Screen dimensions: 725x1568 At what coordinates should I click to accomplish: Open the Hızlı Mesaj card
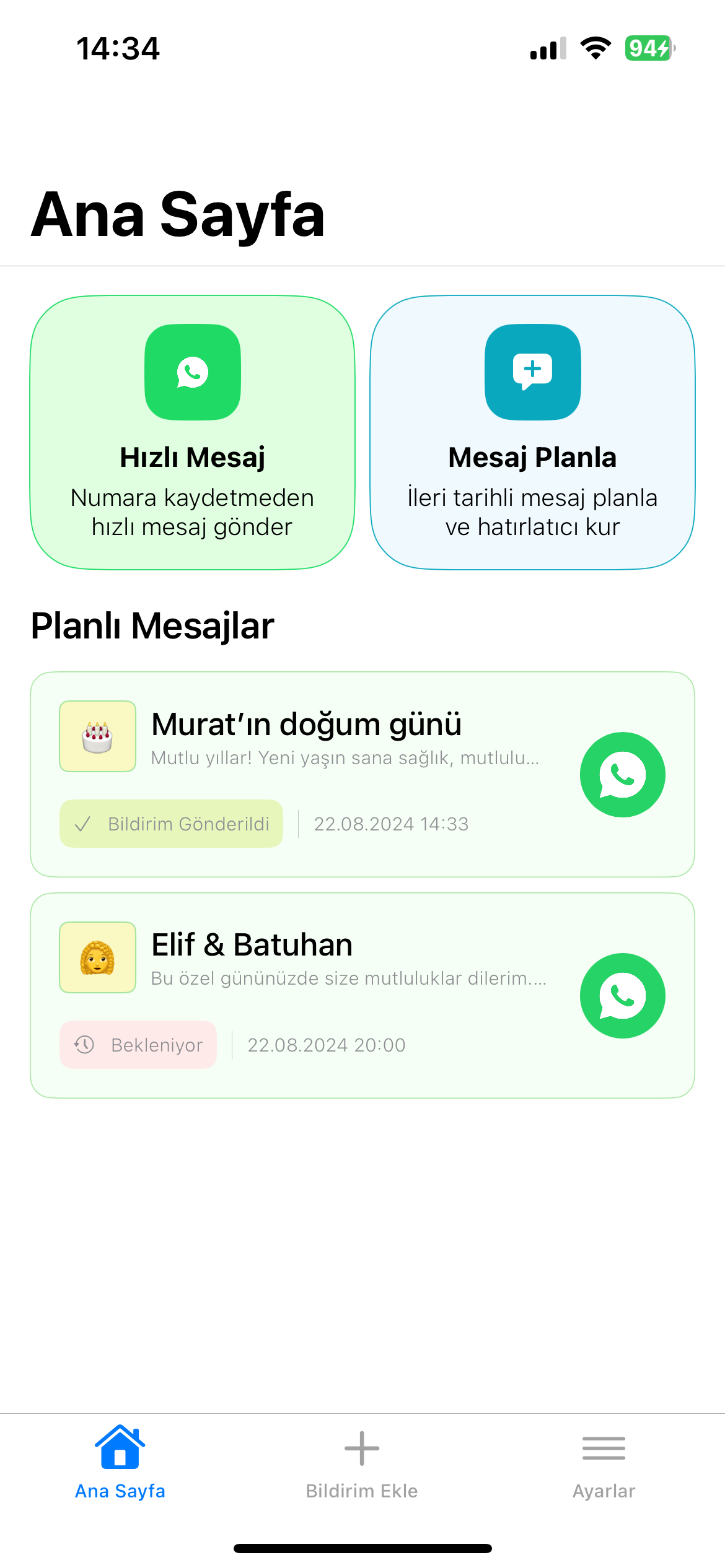[x=192, y=432]
